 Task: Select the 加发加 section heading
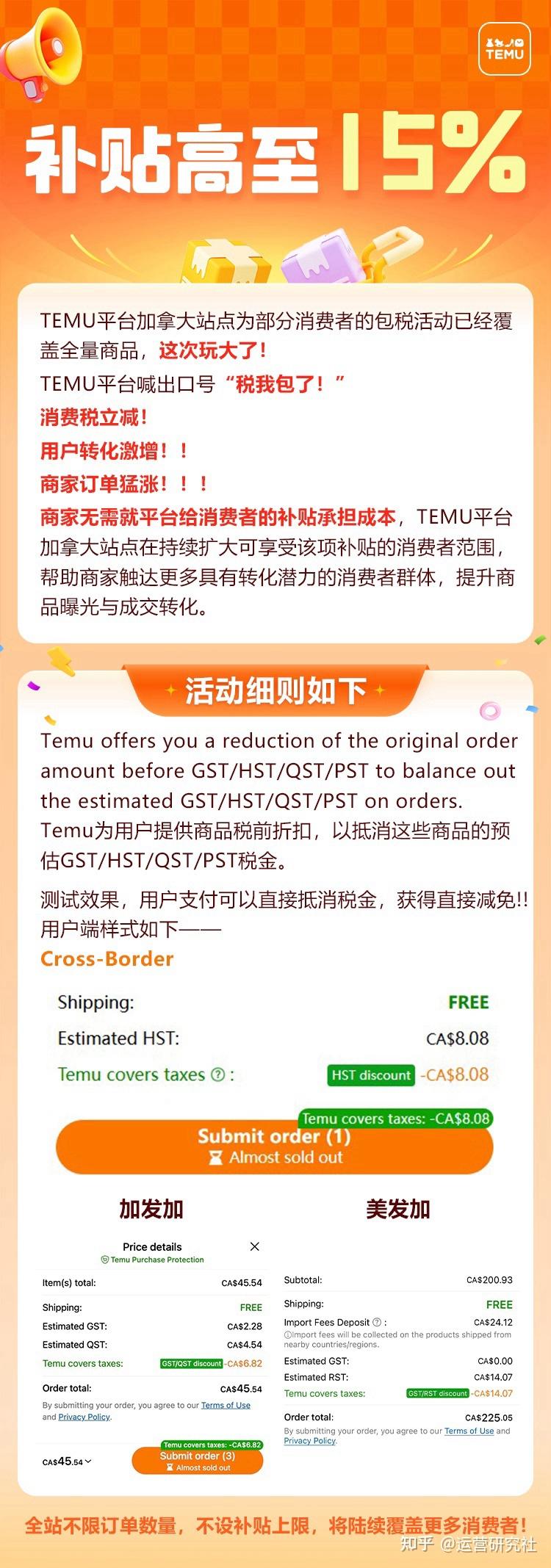coord(151,1207)
